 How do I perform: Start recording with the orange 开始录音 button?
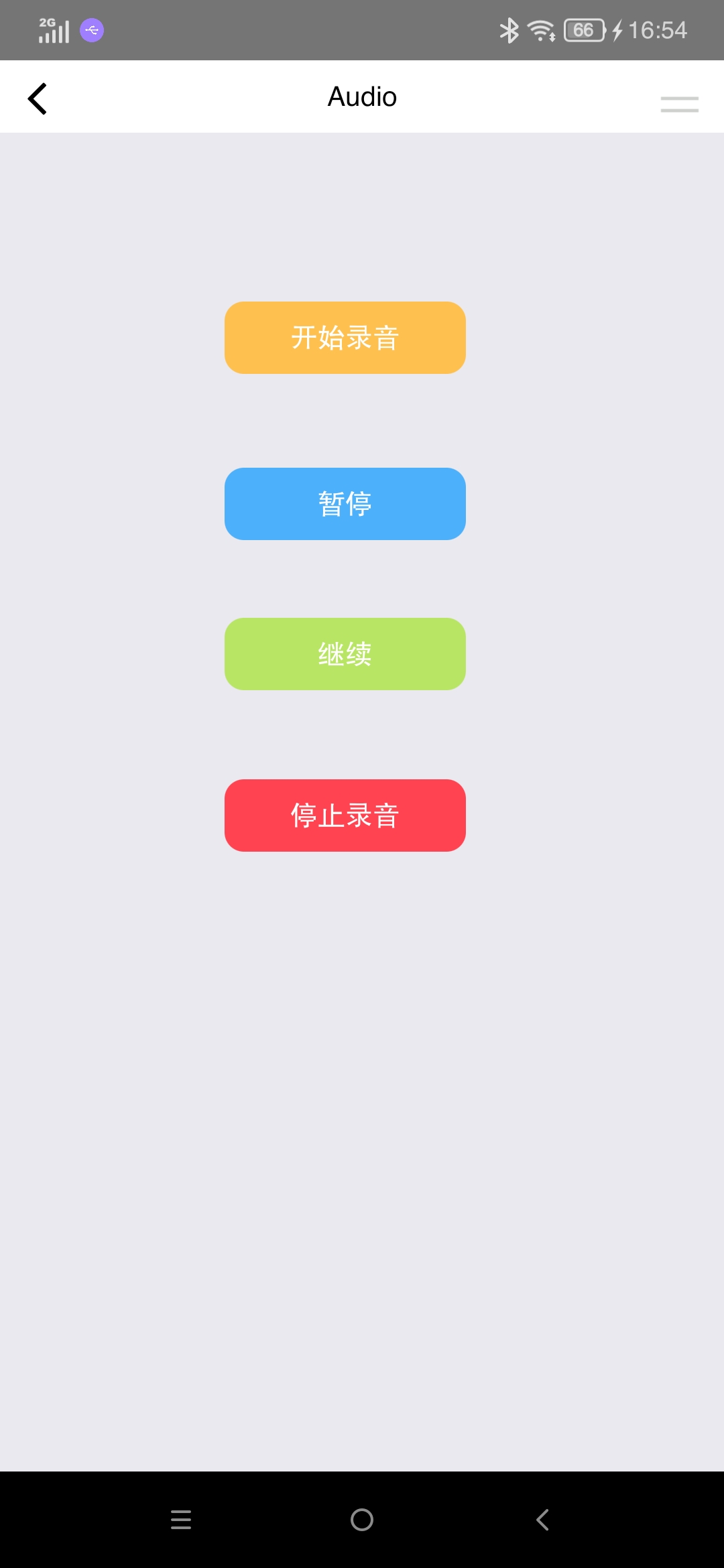click(x=345, y=338)
